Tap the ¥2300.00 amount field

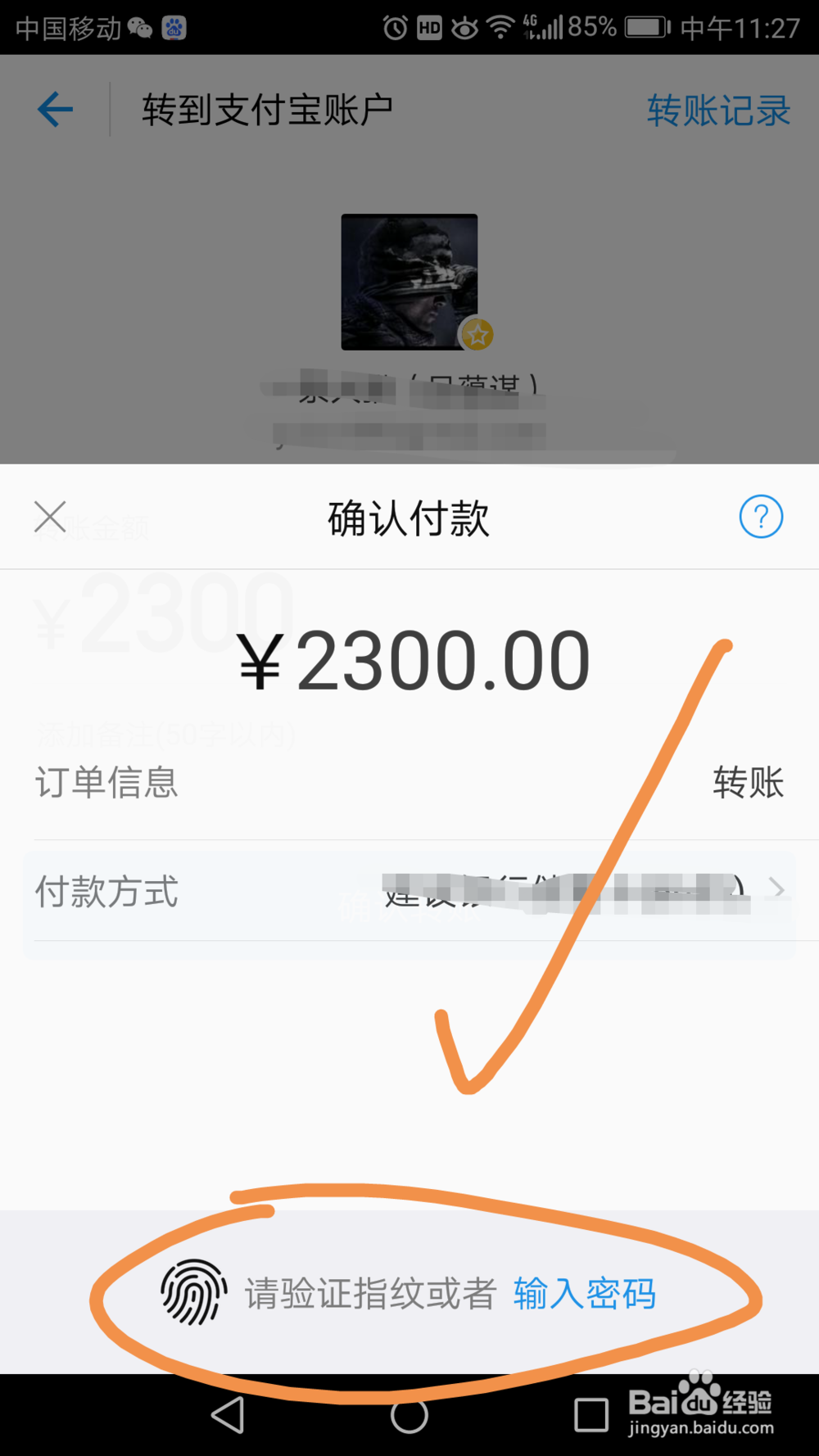(409, 659)
